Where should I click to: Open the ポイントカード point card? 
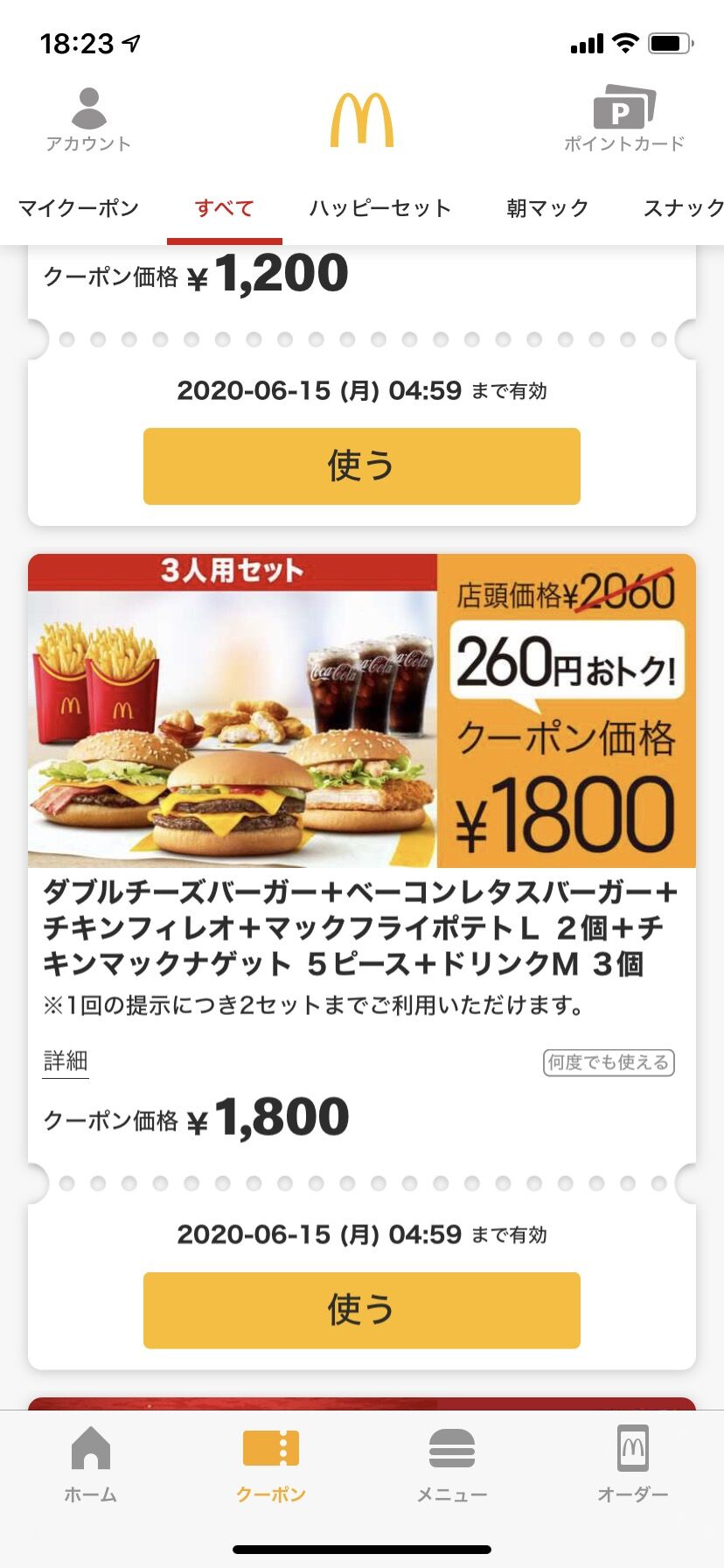pyautogui.click(x=623, y=120)
